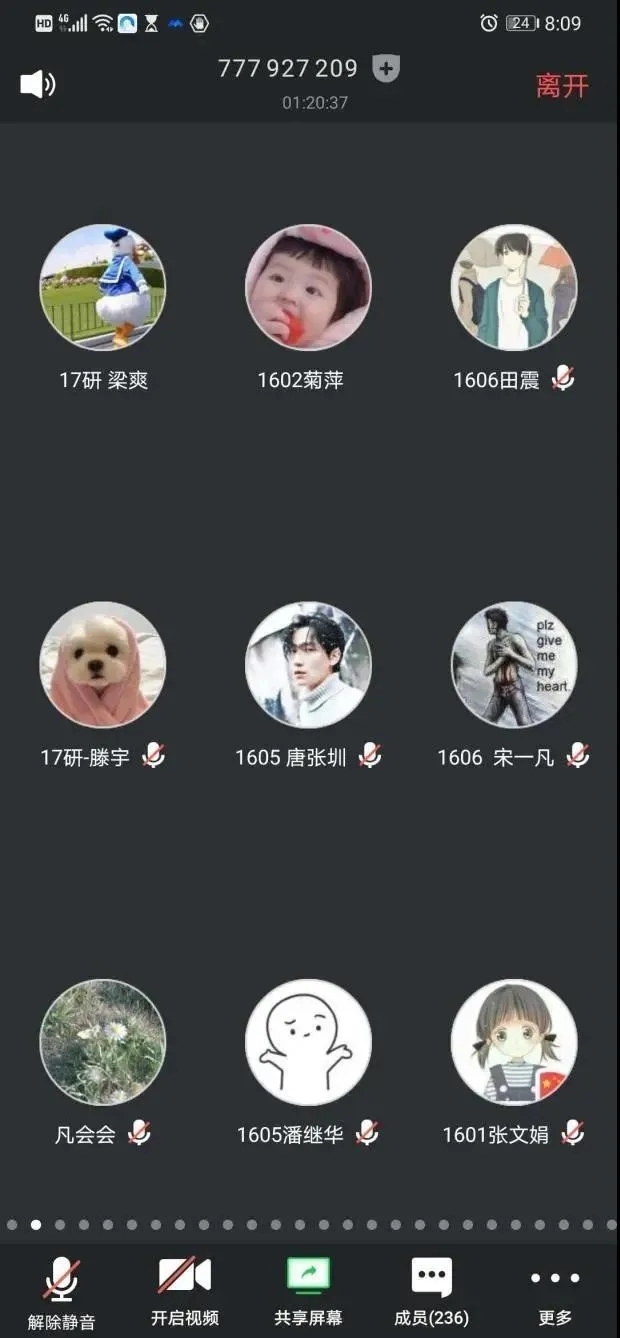Select participant 1602菊萍
620x1338 pixels.
[308, 288]
